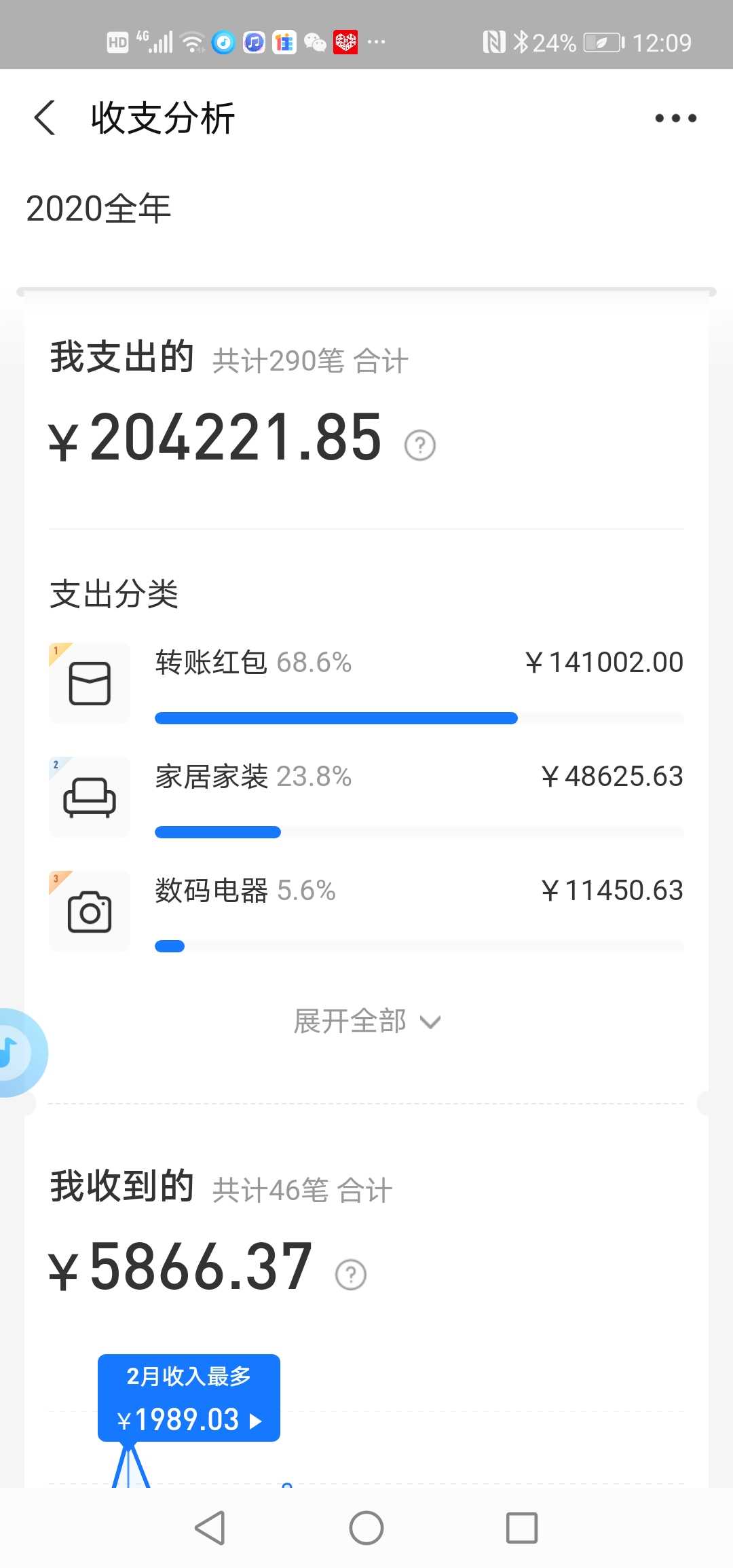Open 数码电器 expense category
Viewport: 733px width, 1568px height.
point(366,911)
